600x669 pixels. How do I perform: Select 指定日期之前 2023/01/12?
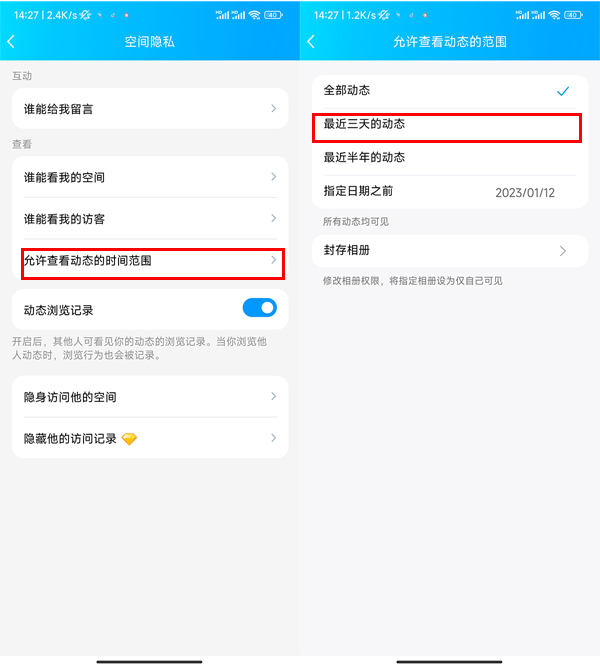point(448,192)
